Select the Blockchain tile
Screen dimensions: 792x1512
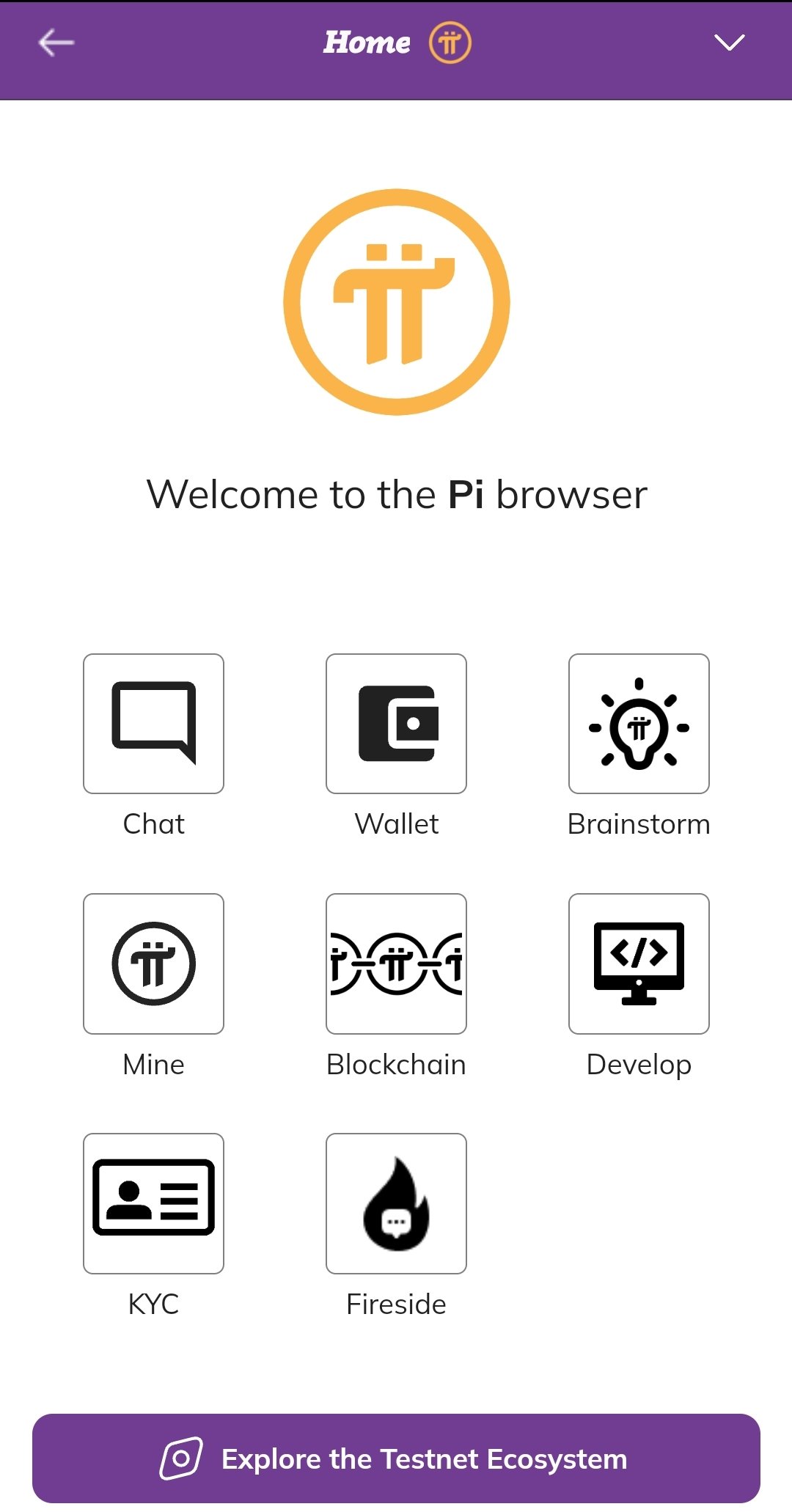click(x=396, y=964)
